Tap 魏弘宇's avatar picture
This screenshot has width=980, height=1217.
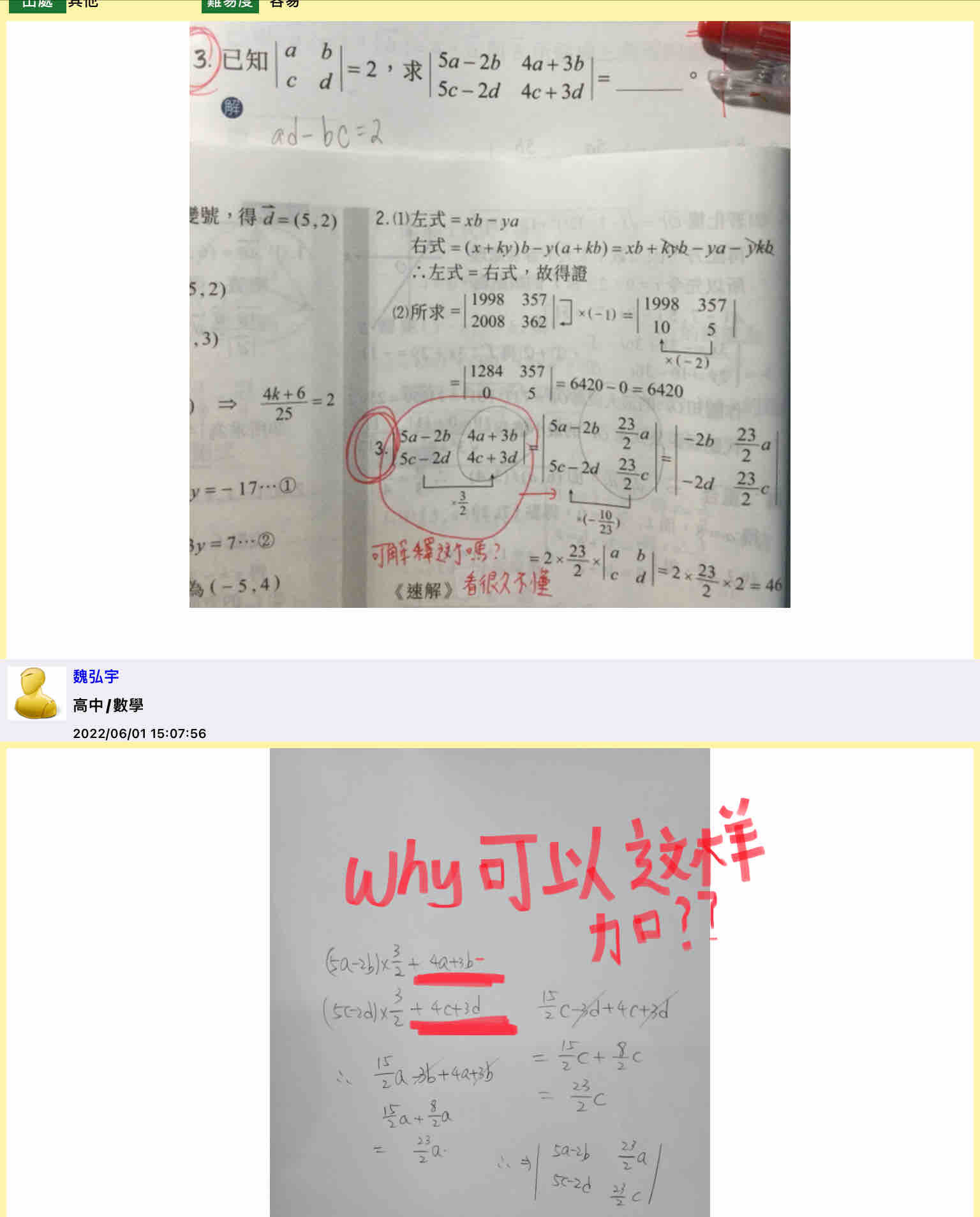36,693
